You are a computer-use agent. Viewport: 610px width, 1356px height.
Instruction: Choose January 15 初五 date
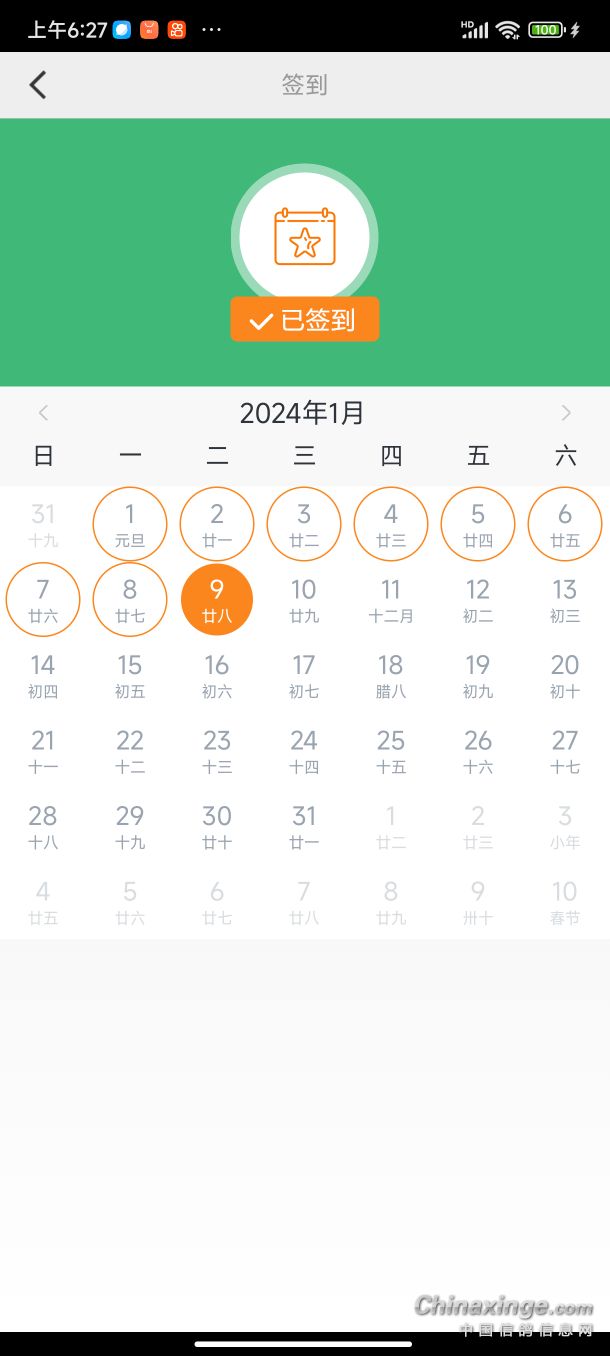pos(130,675)
